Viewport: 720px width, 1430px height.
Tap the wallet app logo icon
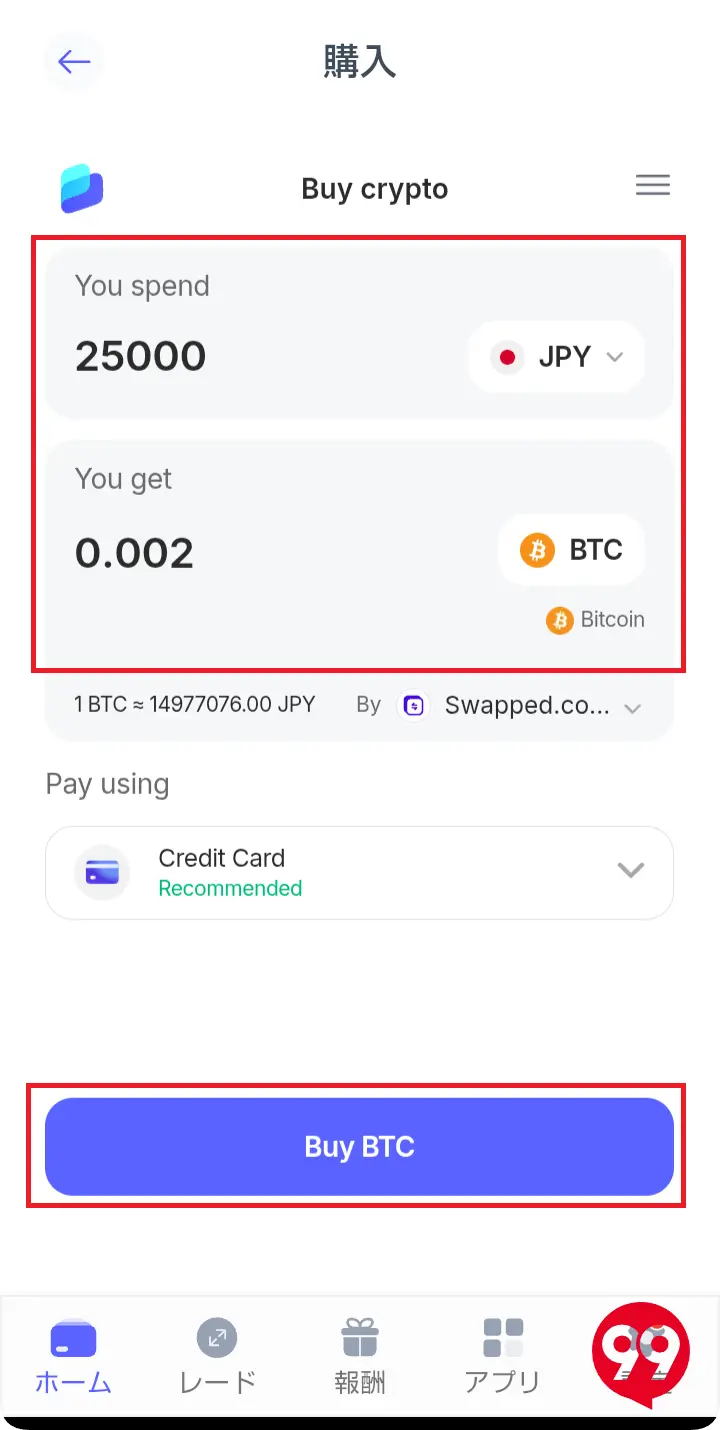80,188
